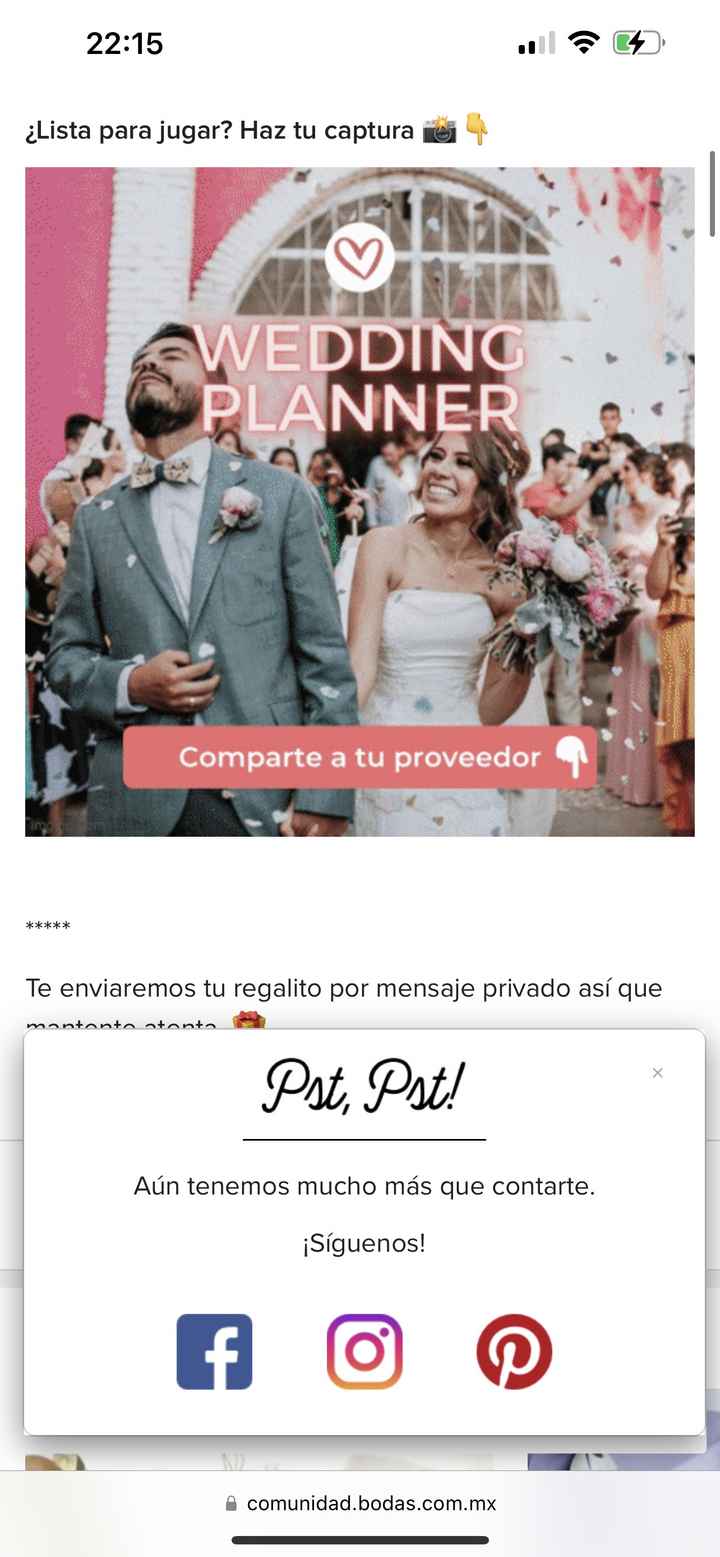Dismiss the Pst, Pst! popup with the X
Image resolution: width=720 pixels, height=1557 pixels.
[658, 1072]
